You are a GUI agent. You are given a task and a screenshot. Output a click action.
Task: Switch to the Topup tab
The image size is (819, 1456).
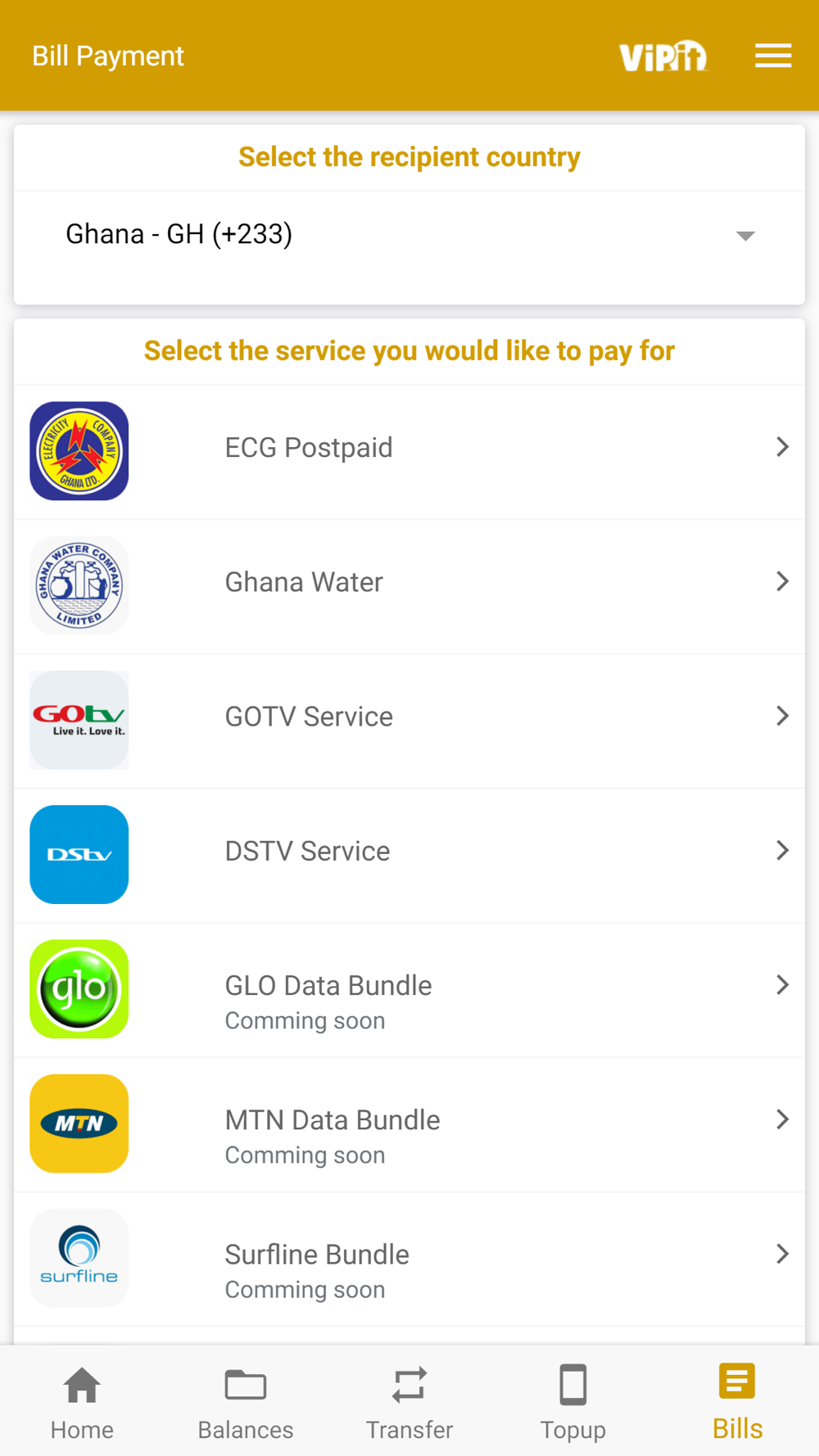[x=573, y=1401]
